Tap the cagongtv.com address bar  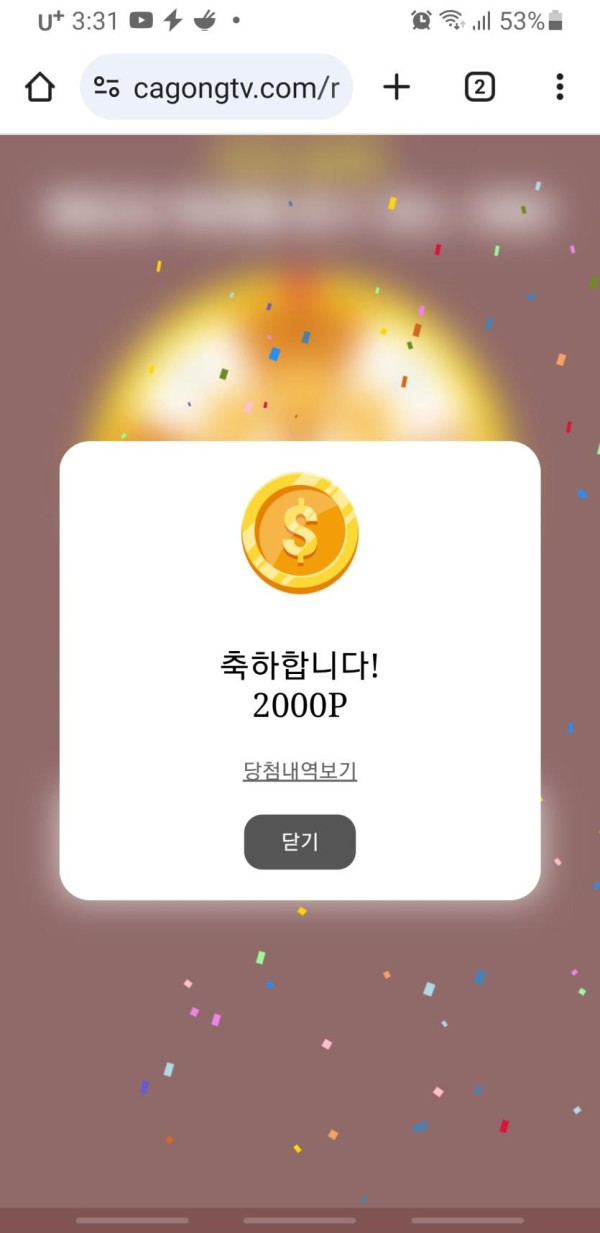coord(235,88)
